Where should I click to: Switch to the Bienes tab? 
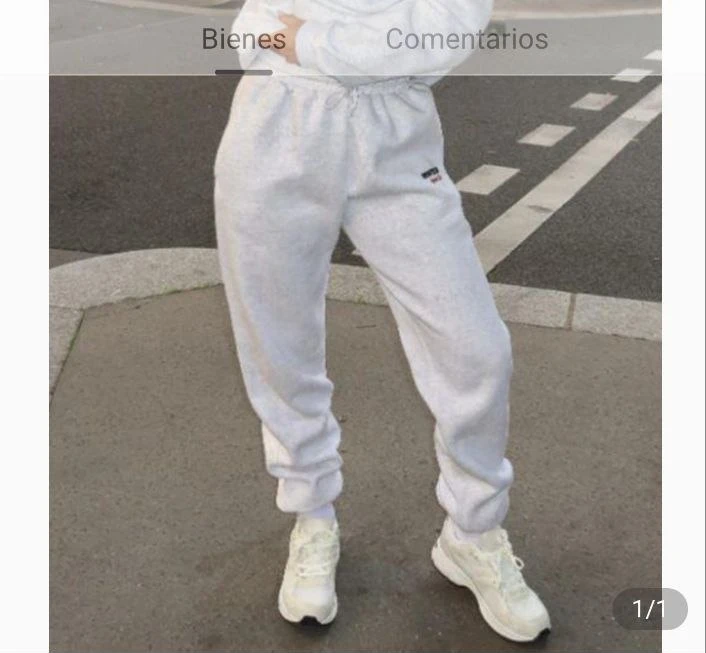[243, 40]
